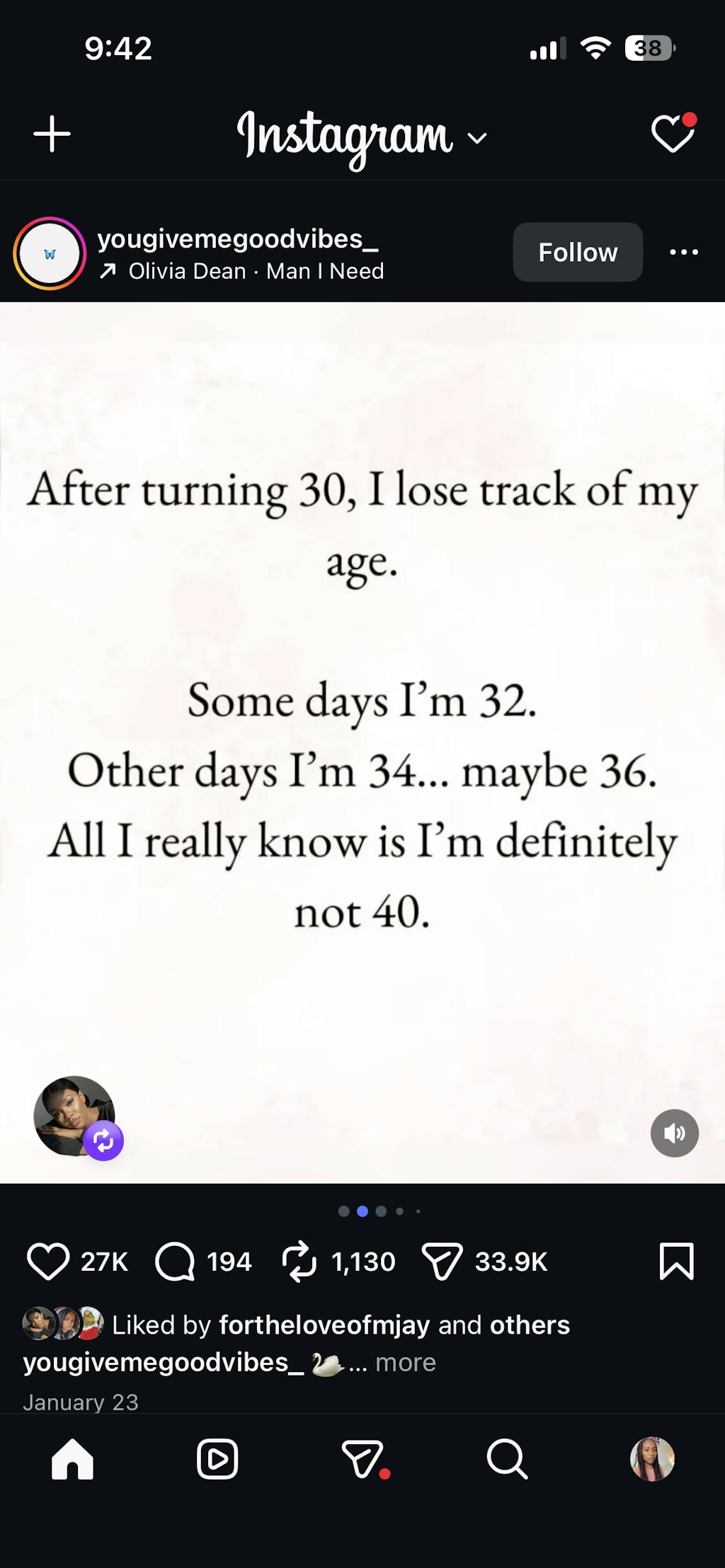Save post with bookmark icon
The height and width of the screenshot is (1568, 725).
[x=676, y=1262]
